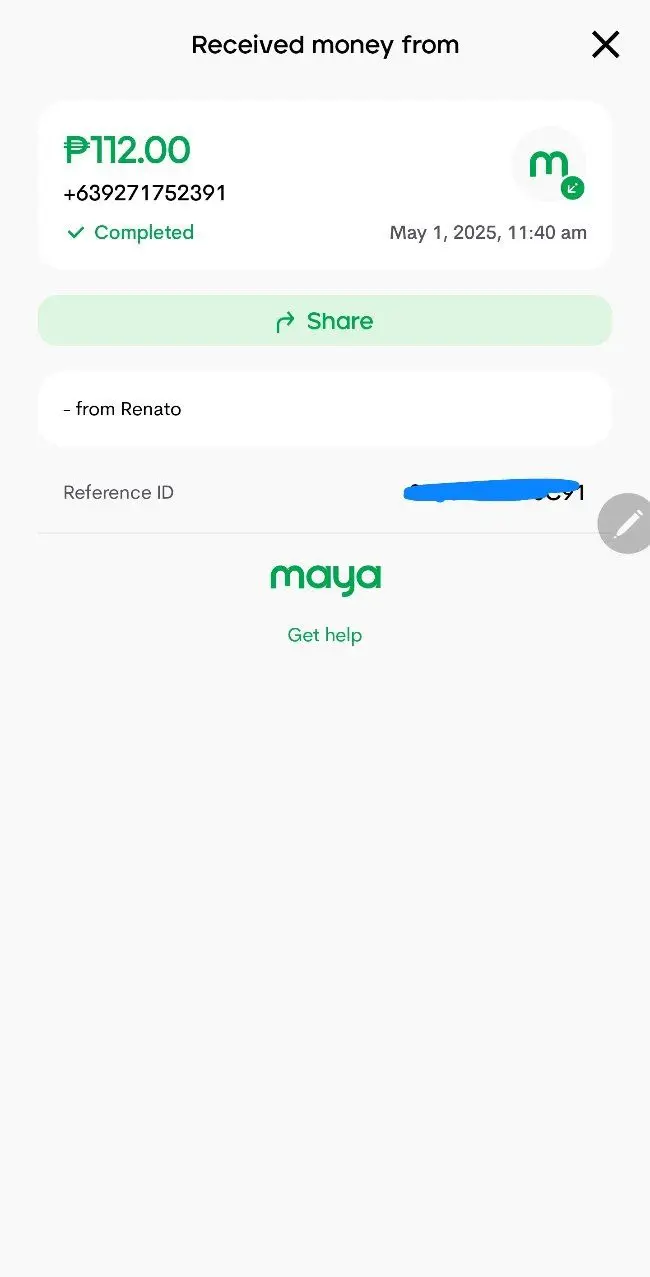Close the received money receipt

click(605, 45)
